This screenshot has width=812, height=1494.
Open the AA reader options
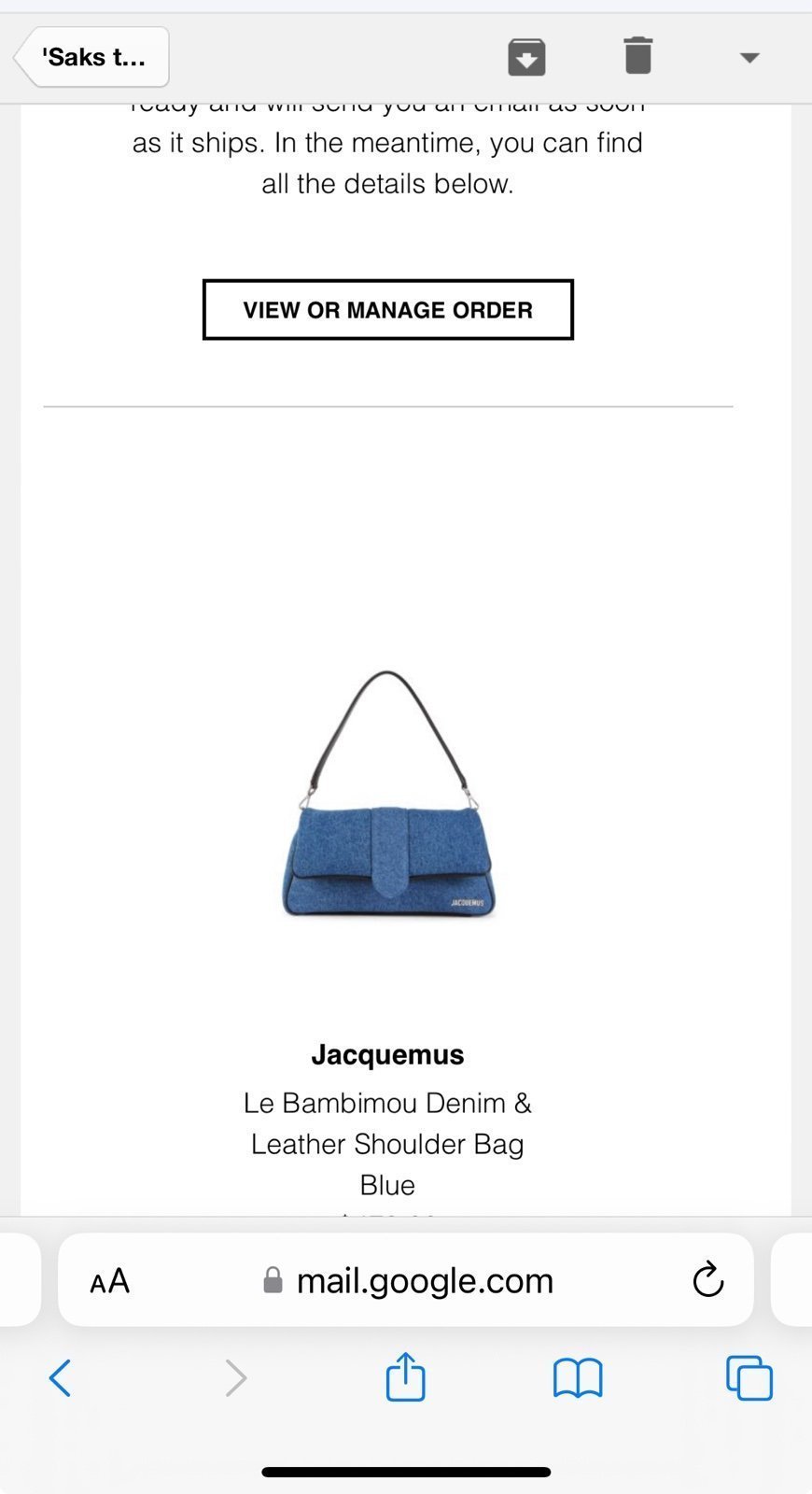[110, 1281]
